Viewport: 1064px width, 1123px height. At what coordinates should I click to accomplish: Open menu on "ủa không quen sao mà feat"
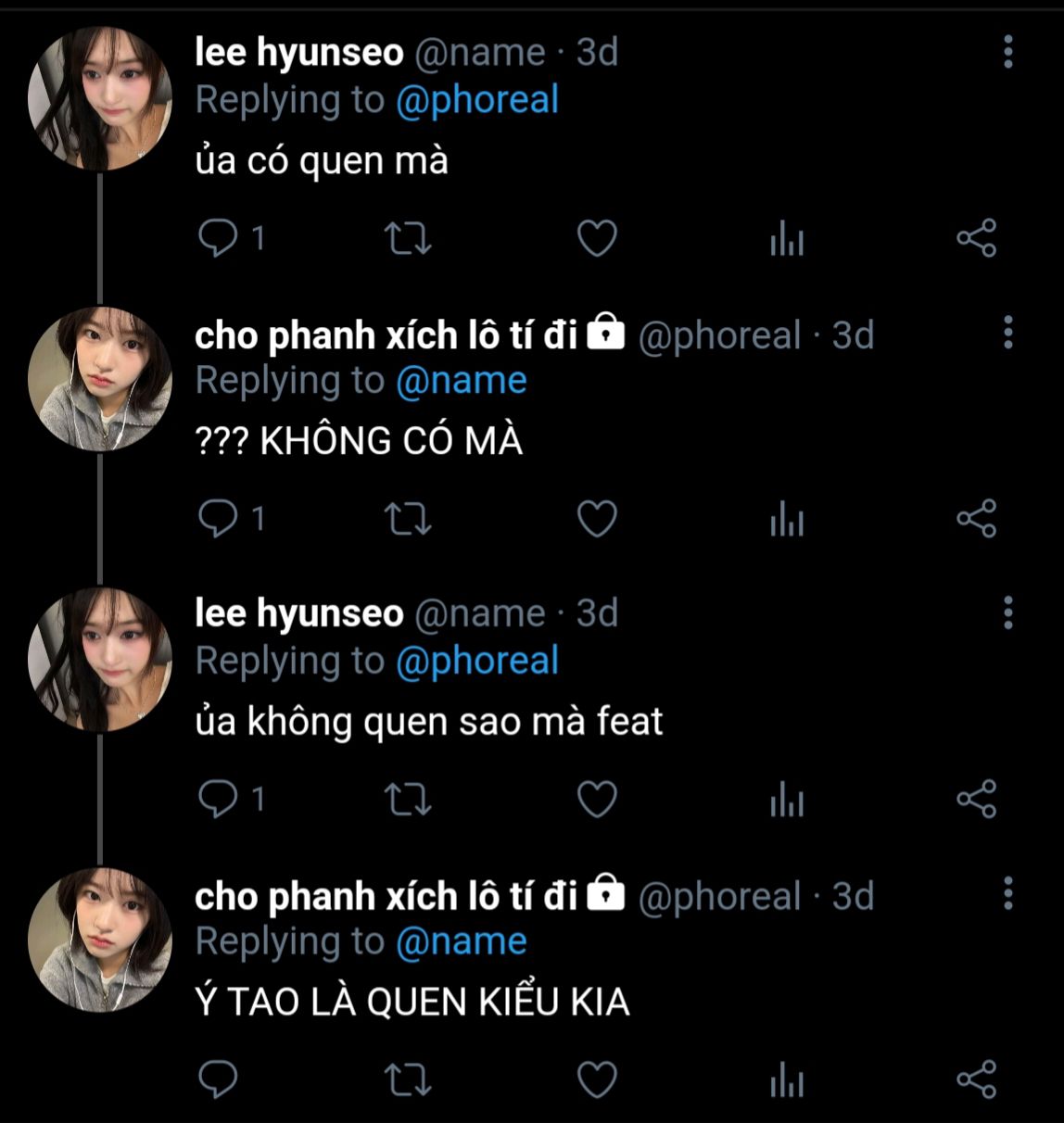pyautogui.click(x=1008, y=613)
